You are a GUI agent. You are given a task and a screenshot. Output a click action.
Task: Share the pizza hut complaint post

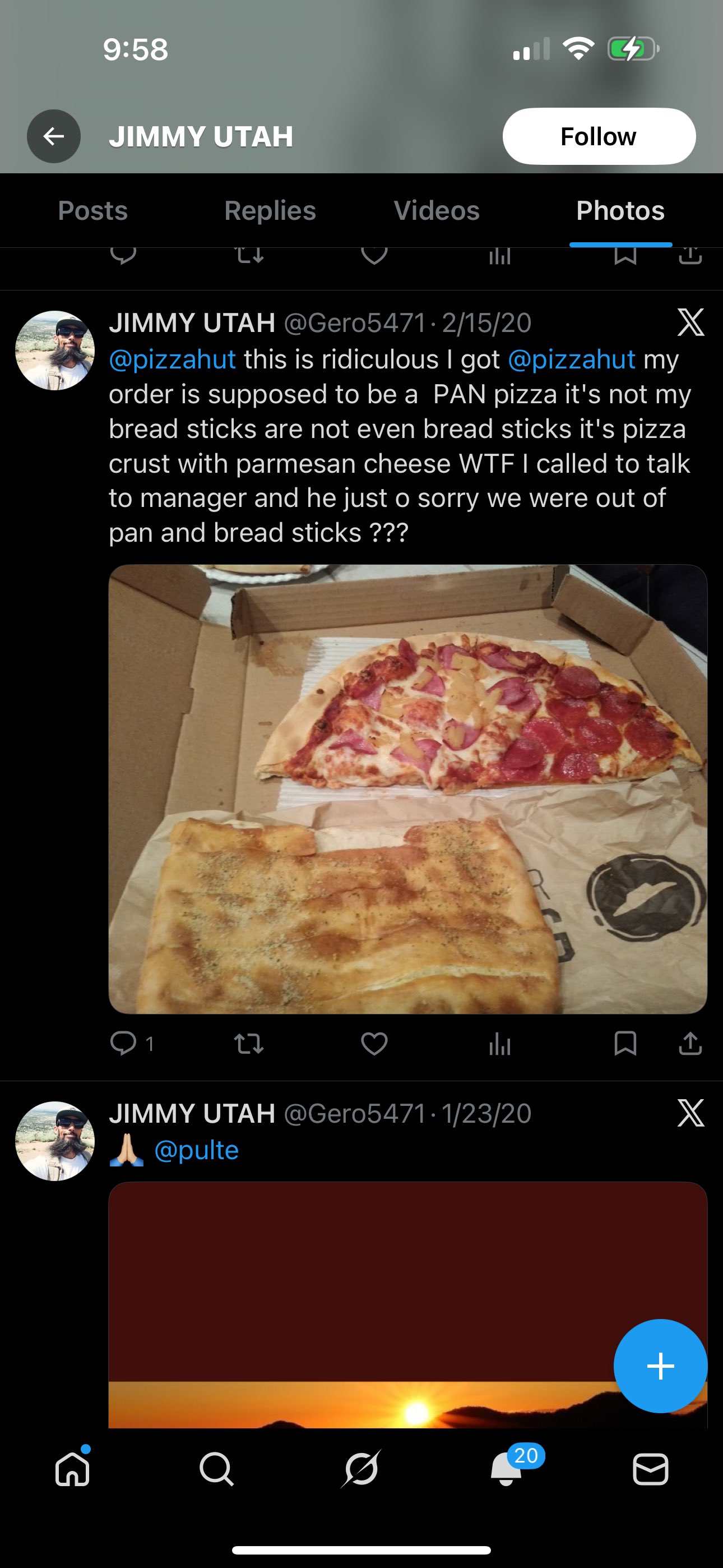coord(690,1043)
